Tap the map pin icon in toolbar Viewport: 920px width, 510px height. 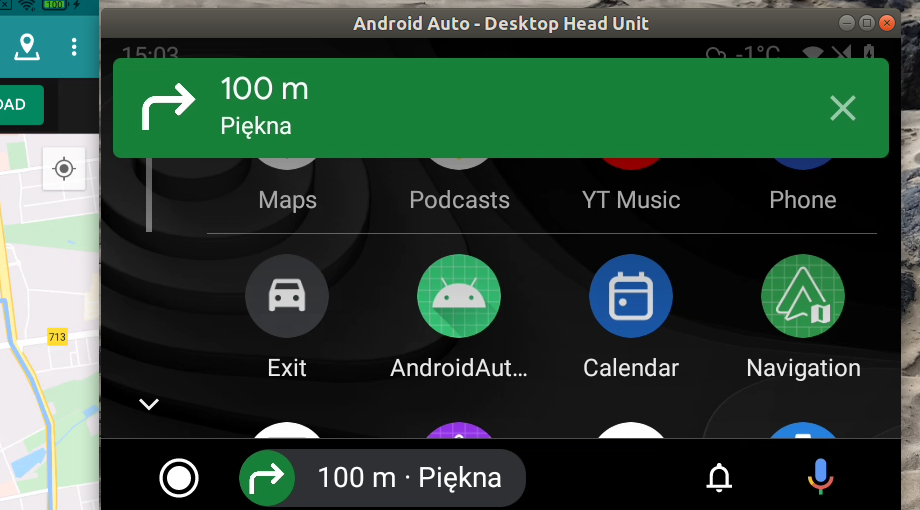point(27,47)
